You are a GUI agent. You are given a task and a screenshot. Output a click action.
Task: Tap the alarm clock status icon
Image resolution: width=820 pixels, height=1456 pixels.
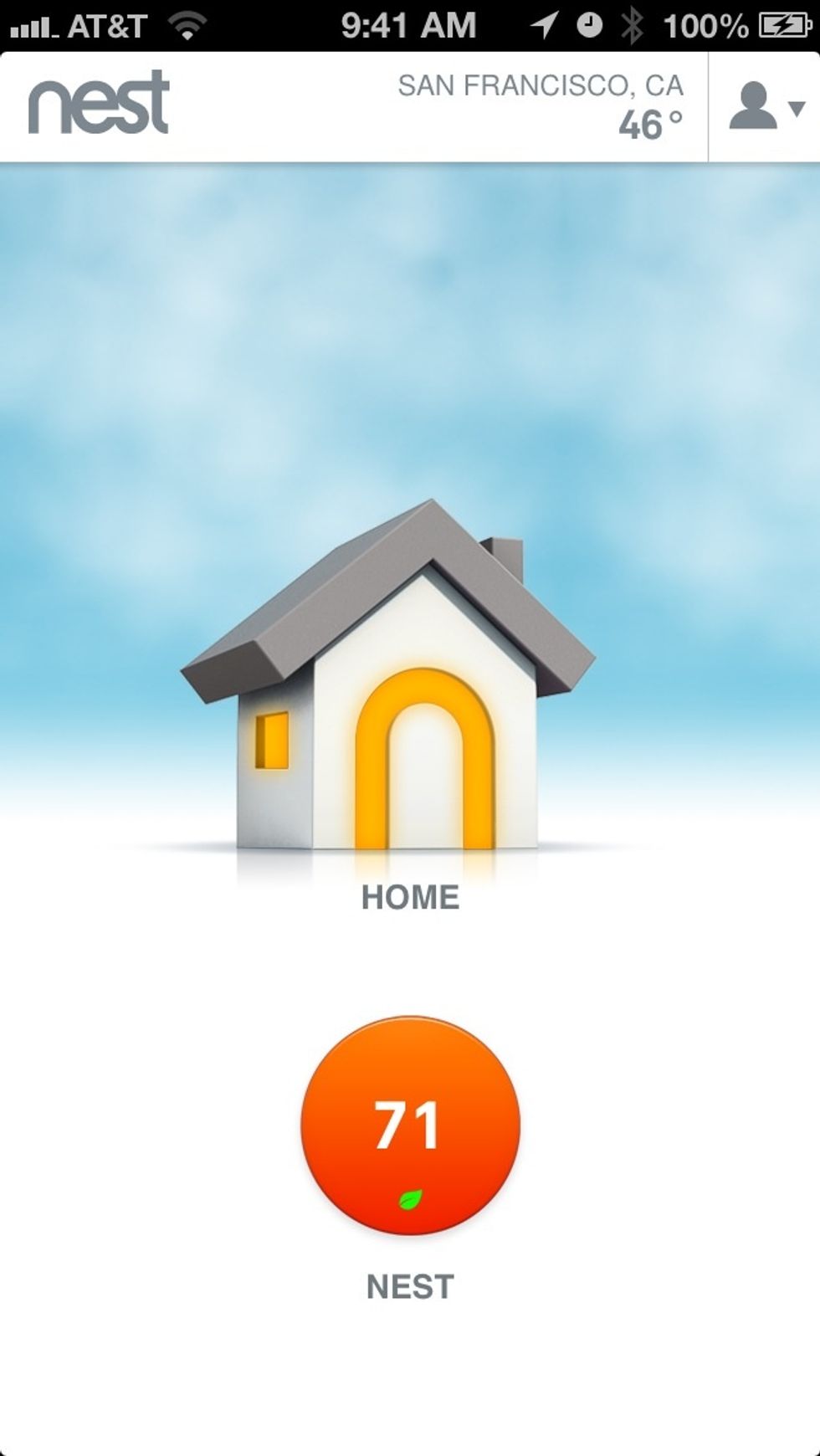[x=589, y=23]
